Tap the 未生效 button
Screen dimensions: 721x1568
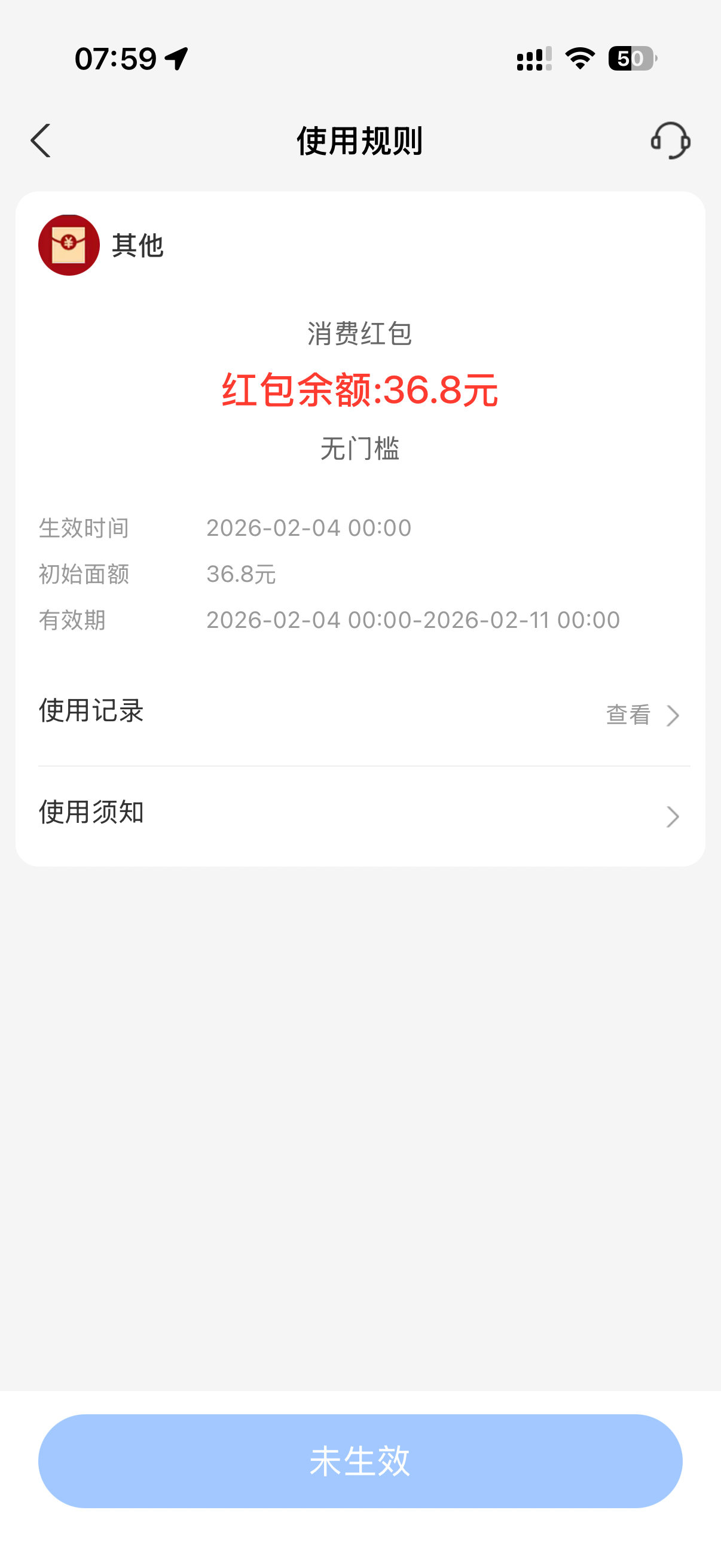click(x=360, y=1460)
